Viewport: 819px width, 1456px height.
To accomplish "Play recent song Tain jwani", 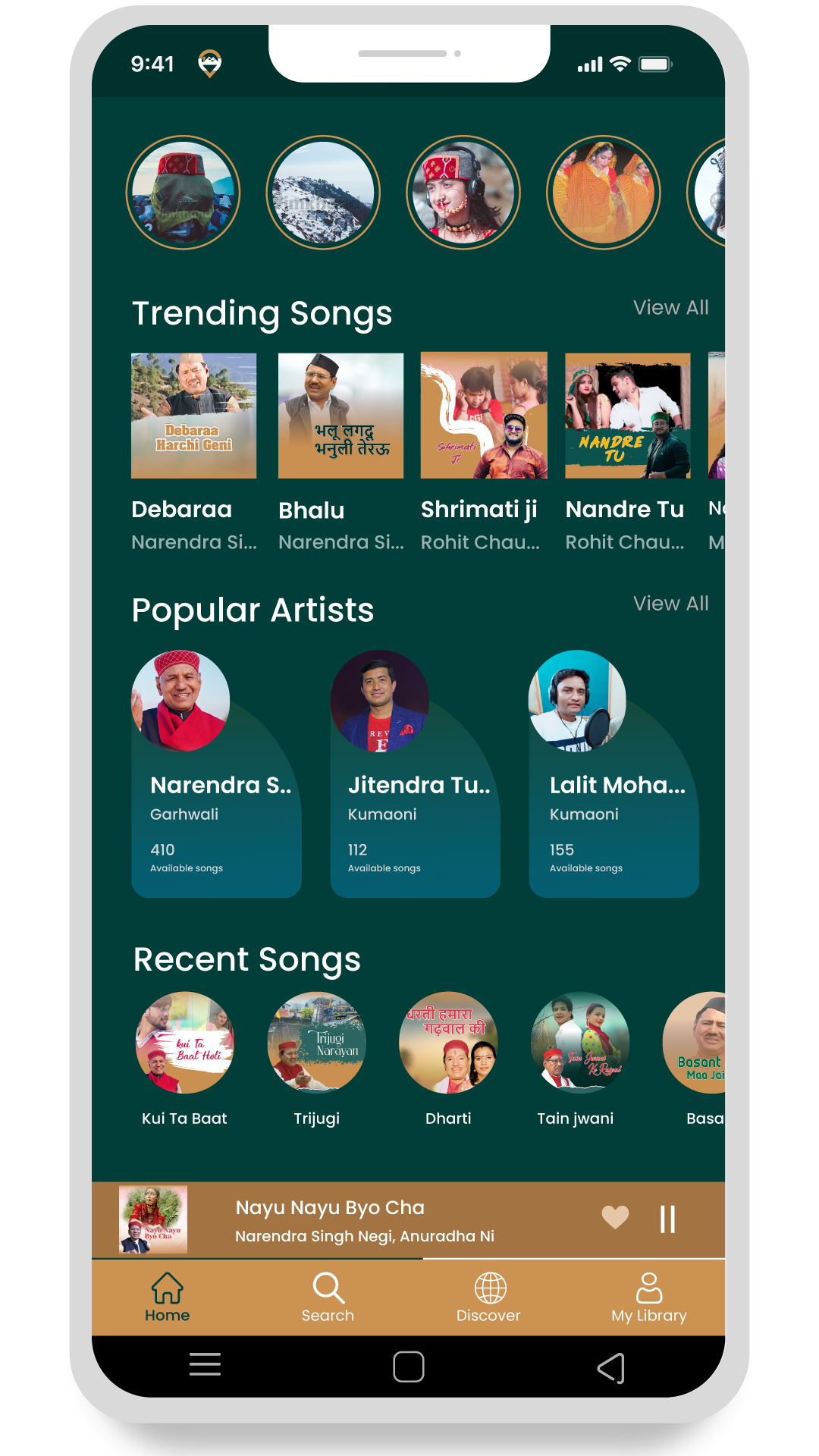I will tap(579, 1043).
